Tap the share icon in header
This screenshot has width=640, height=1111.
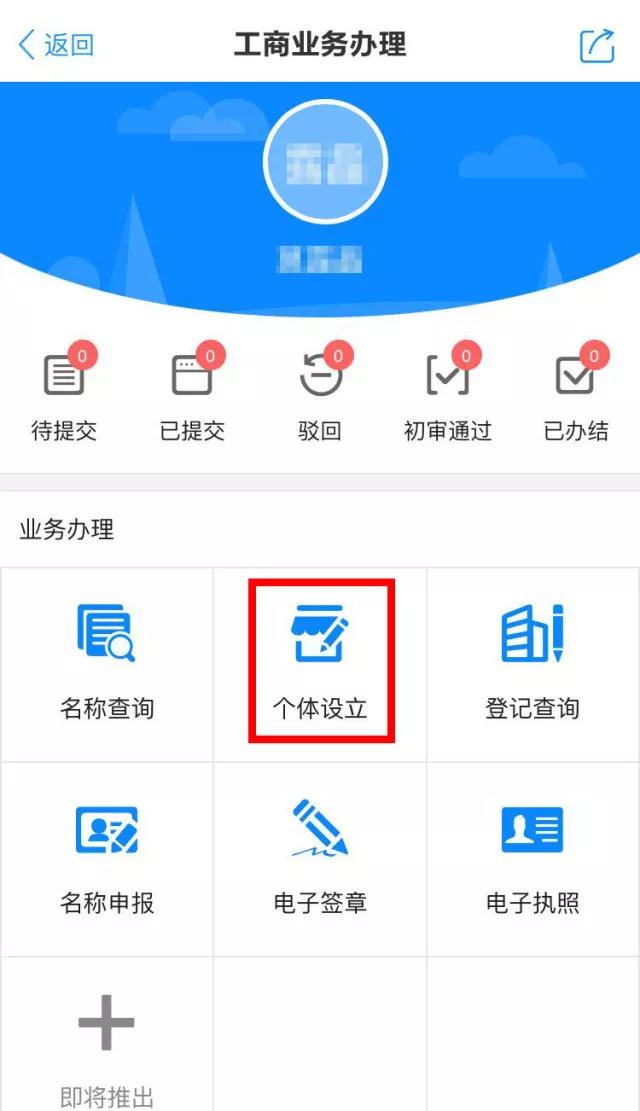(597, 45)
